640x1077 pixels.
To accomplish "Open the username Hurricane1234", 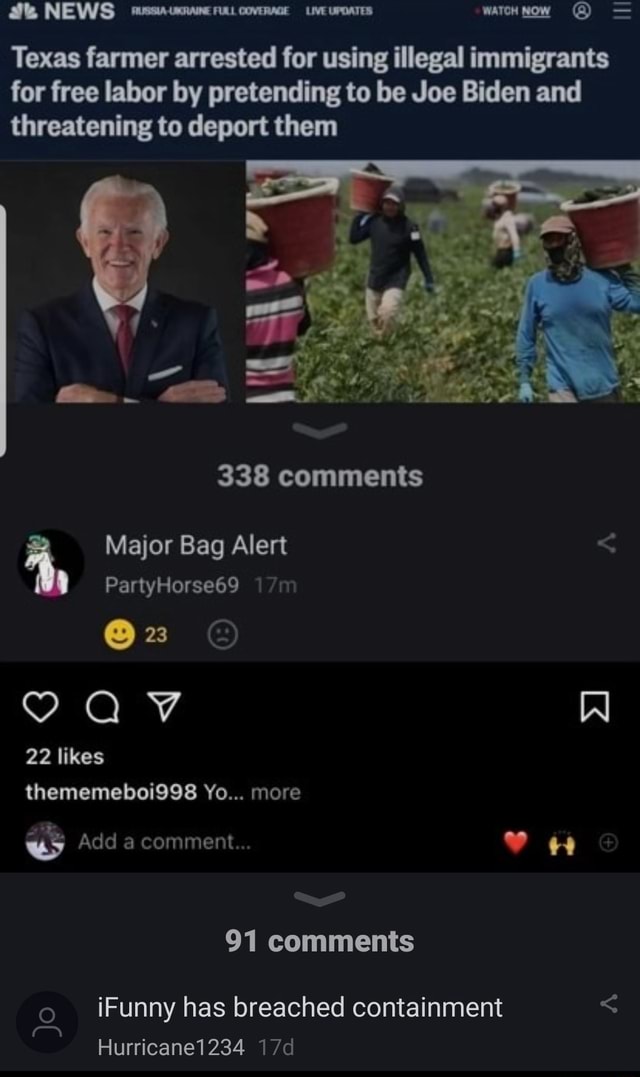I will (x=171, y=1047).
